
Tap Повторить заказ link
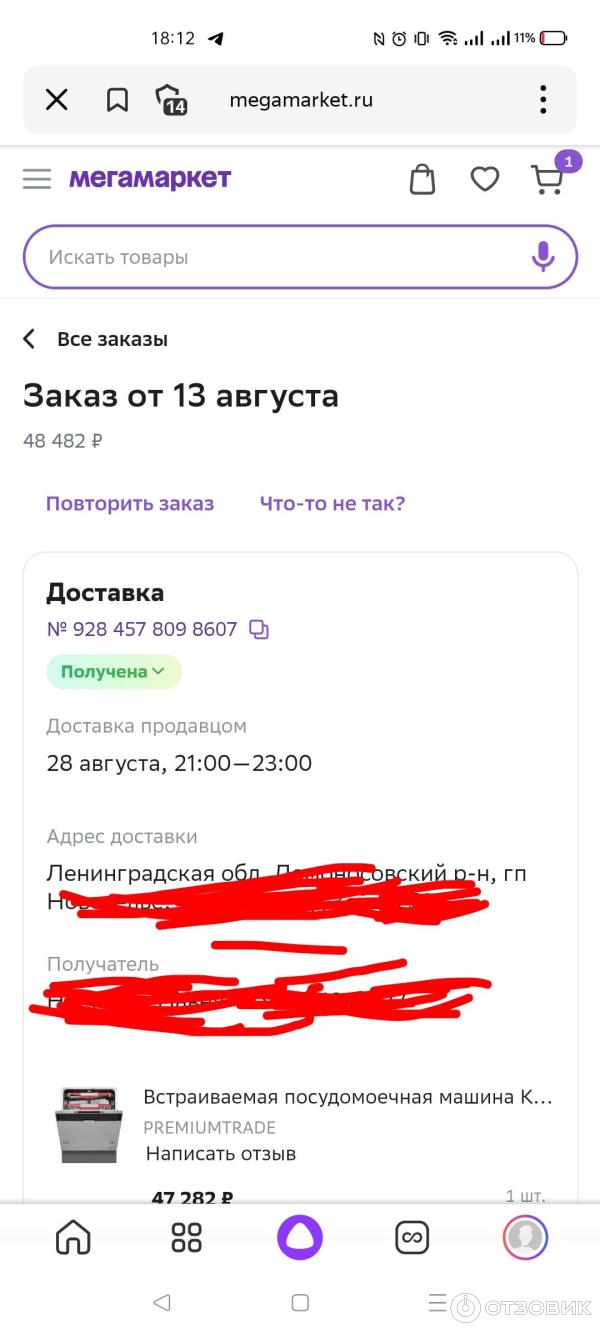click(x=130, y=503)
